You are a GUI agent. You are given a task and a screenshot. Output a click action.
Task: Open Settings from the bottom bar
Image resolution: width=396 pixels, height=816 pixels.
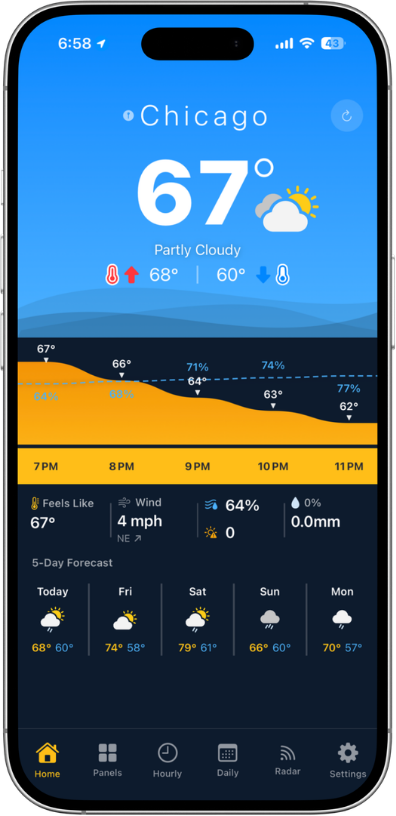click(348, 760)
